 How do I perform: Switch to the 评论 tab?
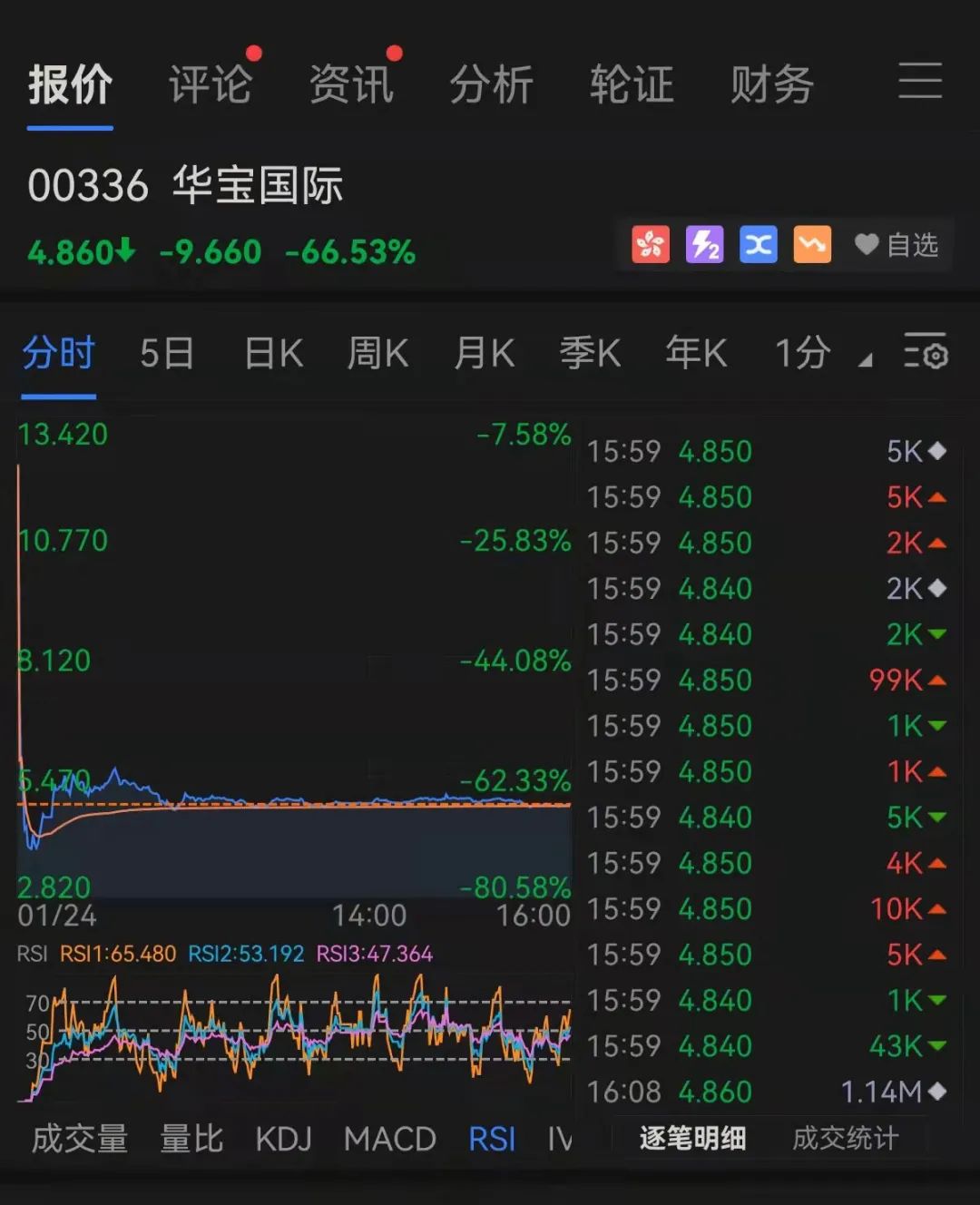[x=211, y=84]
